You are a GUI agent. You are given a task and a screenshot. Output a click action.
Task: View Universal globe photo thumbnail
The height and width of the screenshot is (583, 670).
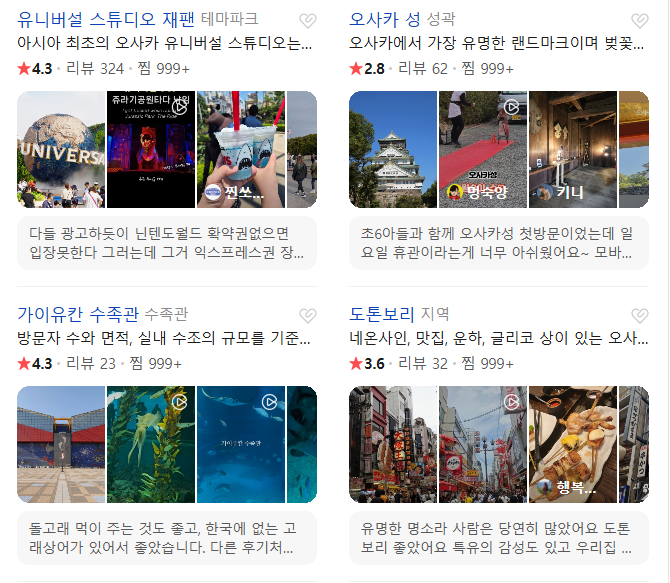click(x=61, y=149)
